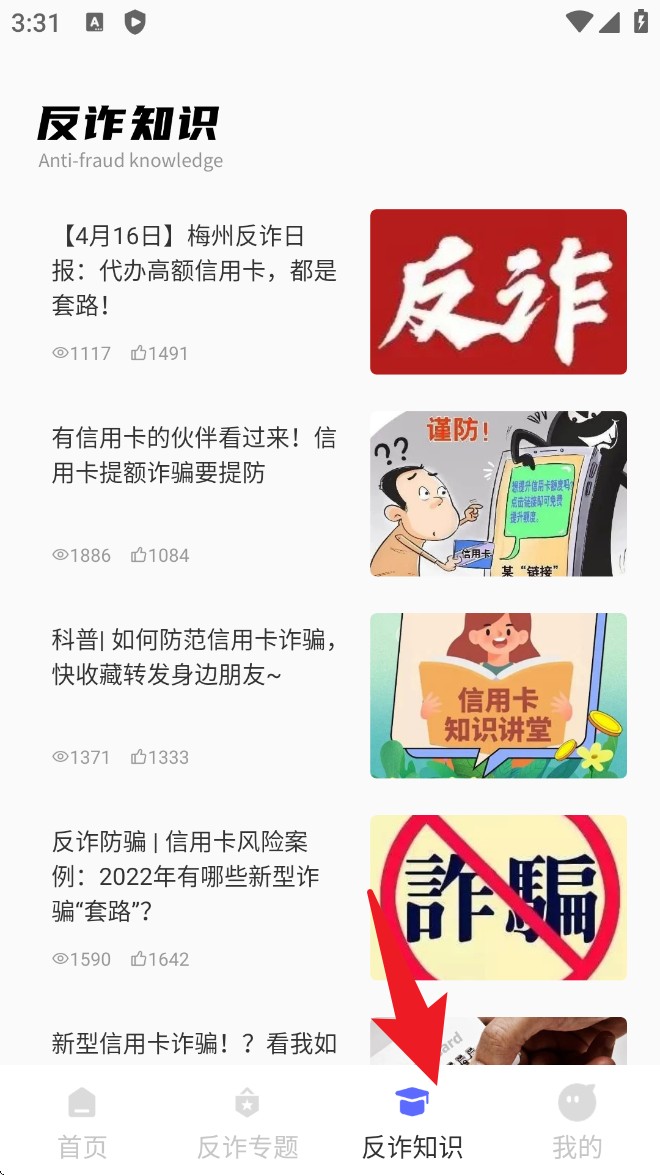Go to the 我的 tab
This screenshot has height=1175, width=660.
tap(577, 1121)
